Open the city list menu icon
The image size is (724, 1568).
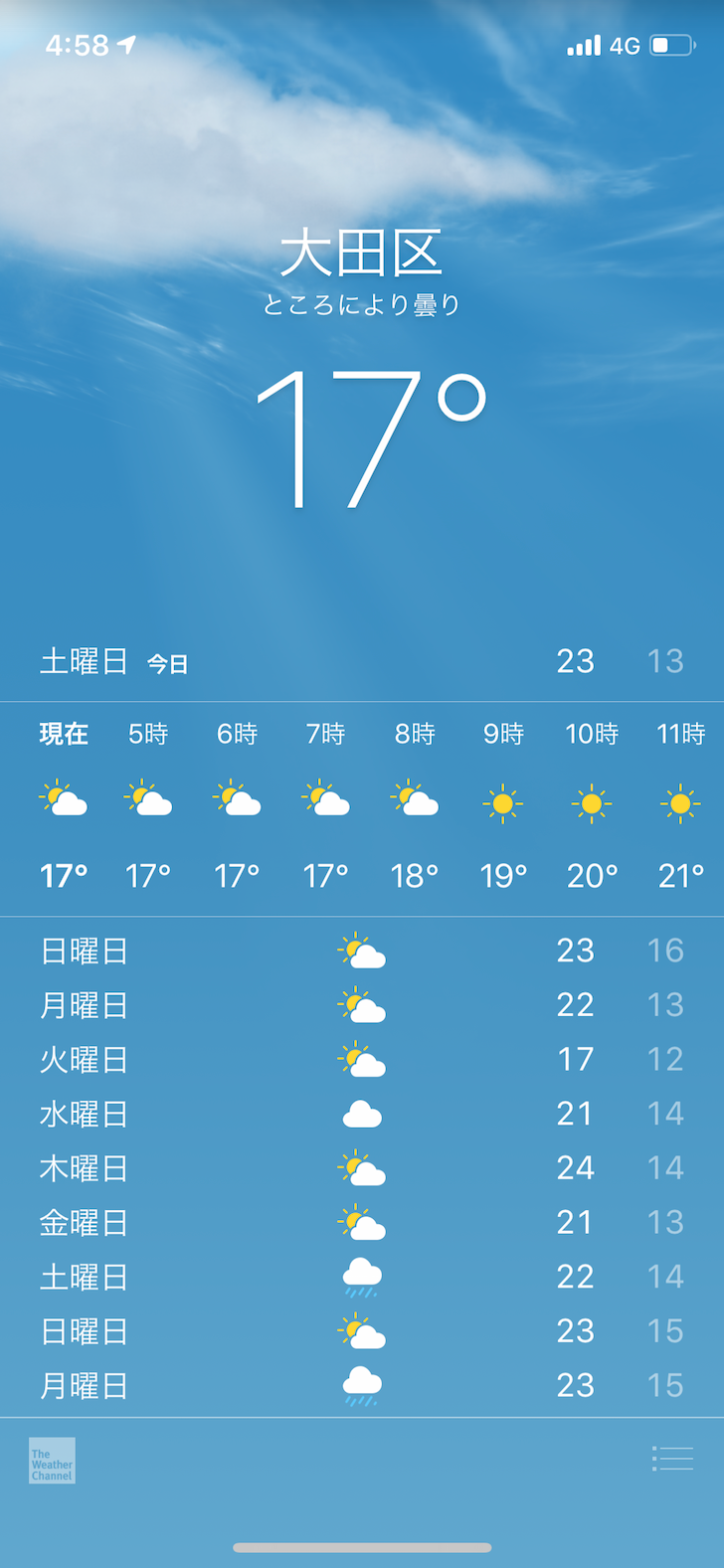point(672,1459)
